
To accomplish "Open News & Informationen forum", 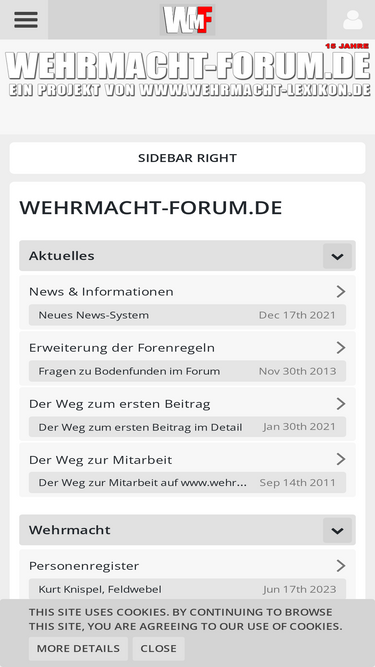I will pyautogui.click(x=101, y=291).
